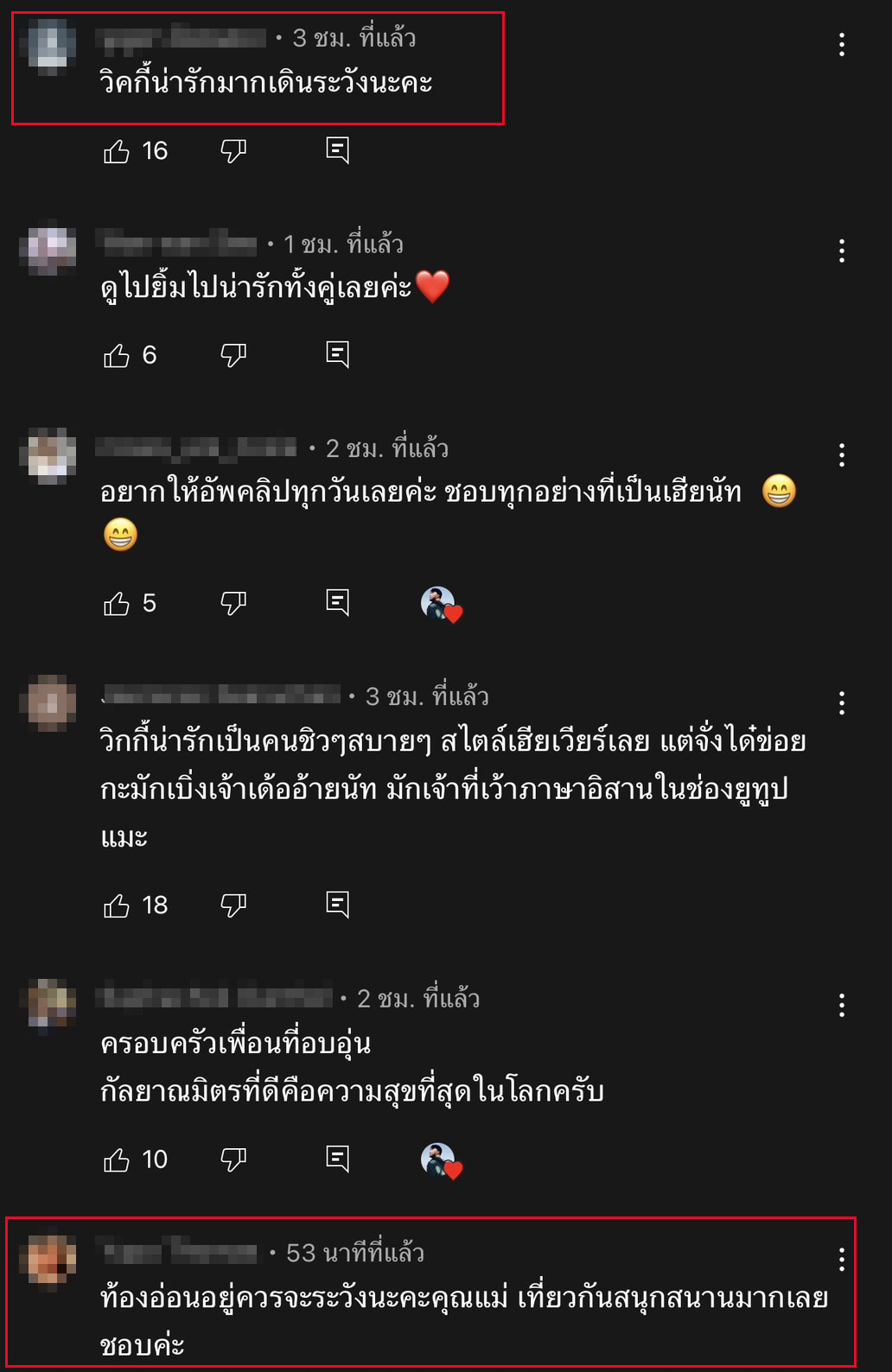Dislike the bottom comment posted 53 minutes ago
This screenshot has width=892, height=1372.
(232, 1365)
